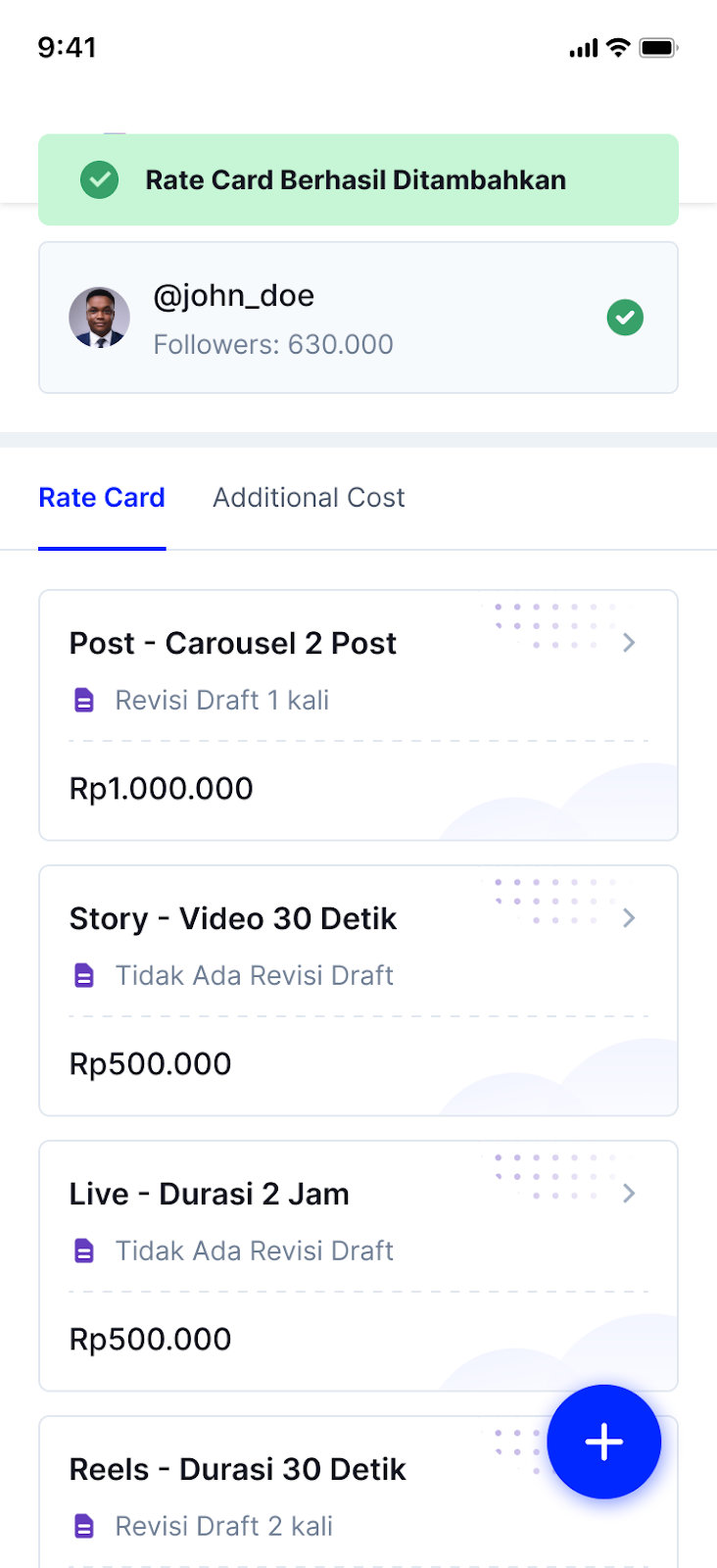This screenshot has width=717, height=1568.
Task: Switch to the Additional Cost tab
Action: coord(309,498)
